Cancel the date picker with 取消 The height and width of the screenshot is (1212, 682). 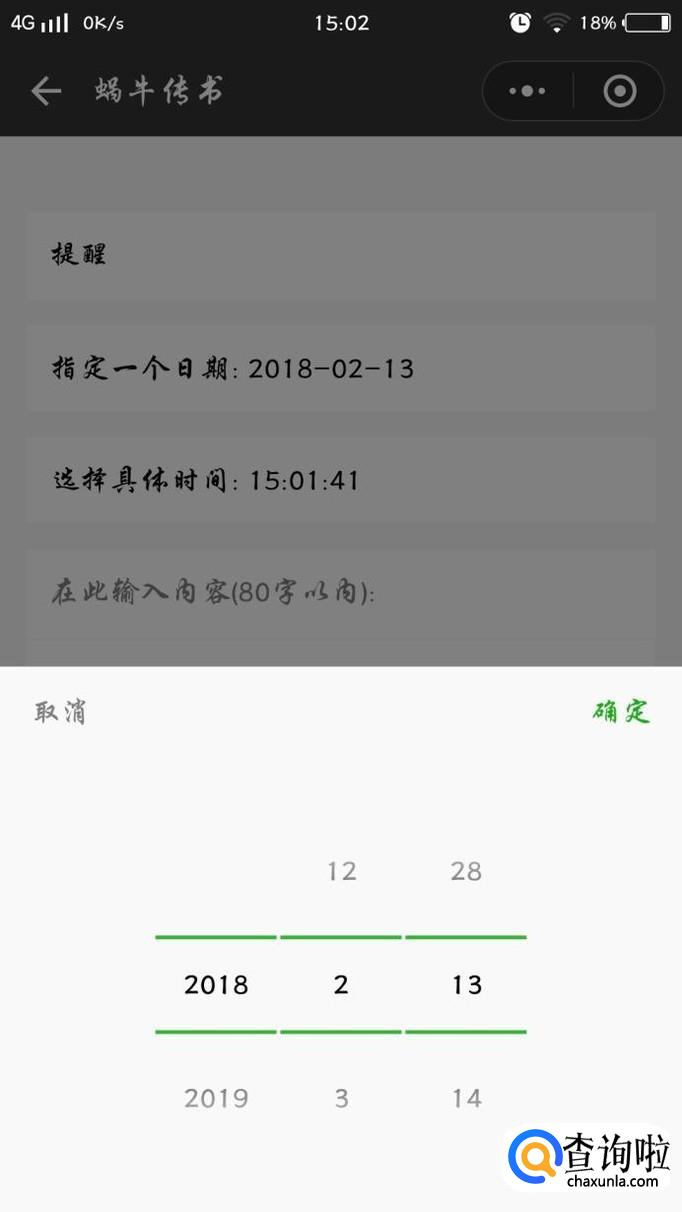coord(60,712)
